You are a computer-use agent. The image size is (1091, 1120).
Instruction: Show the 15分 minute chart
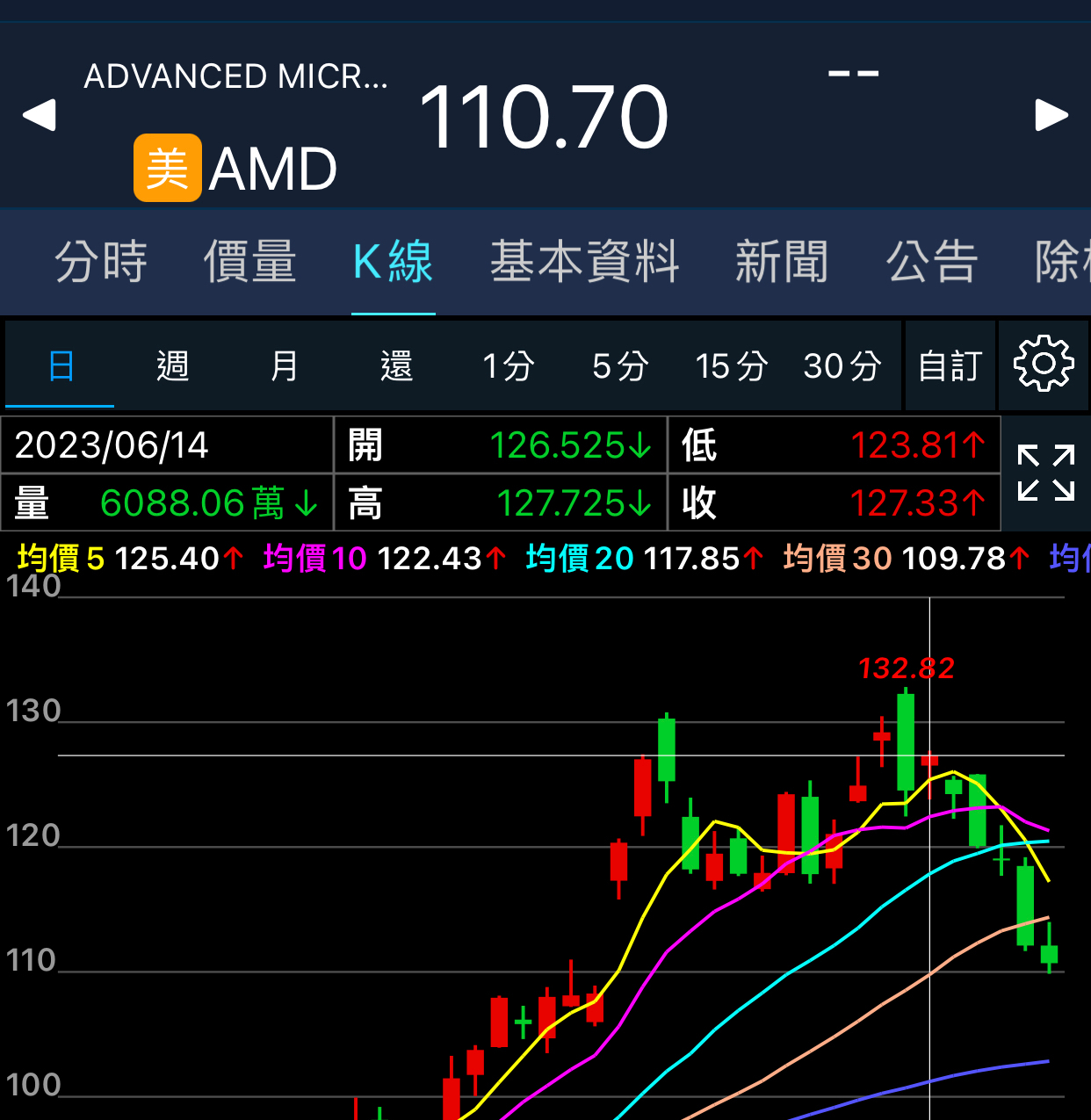(731, 365)
